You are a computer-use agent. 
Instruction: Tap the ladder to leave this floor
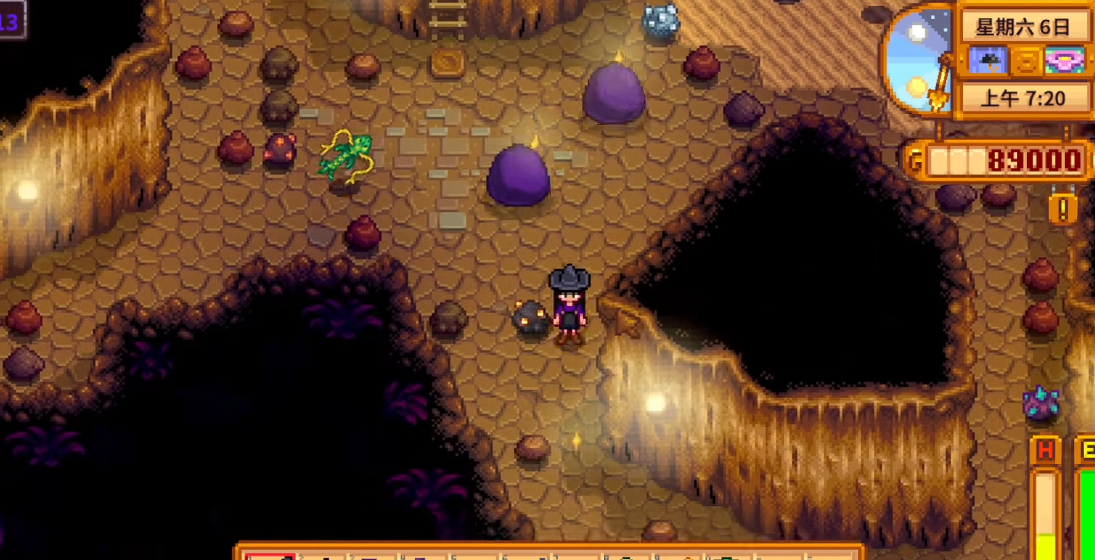448,18
